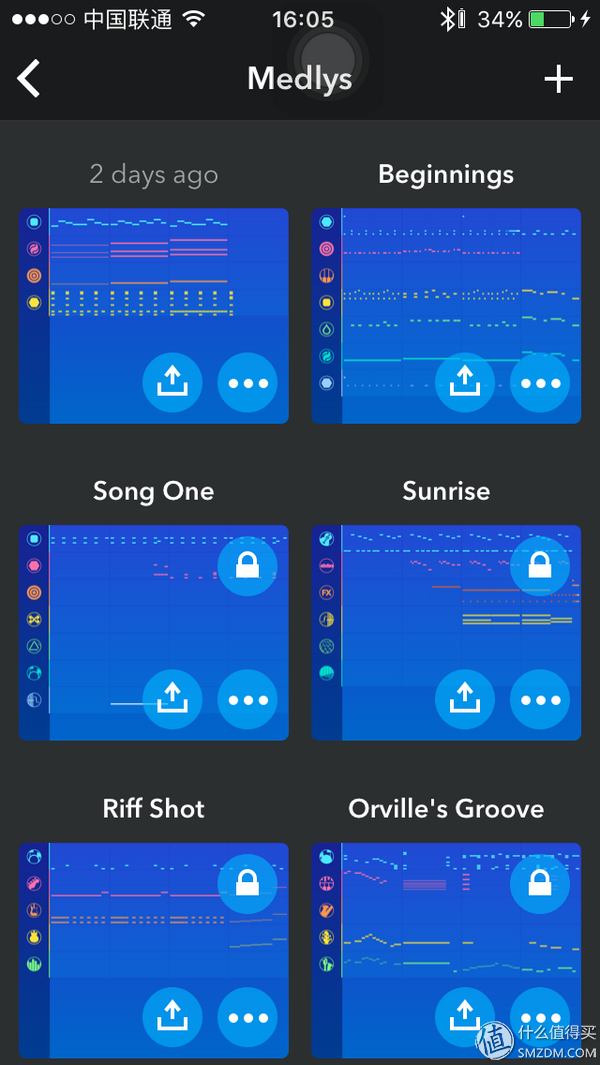Show more options for Beginnings

coord(540,383)
